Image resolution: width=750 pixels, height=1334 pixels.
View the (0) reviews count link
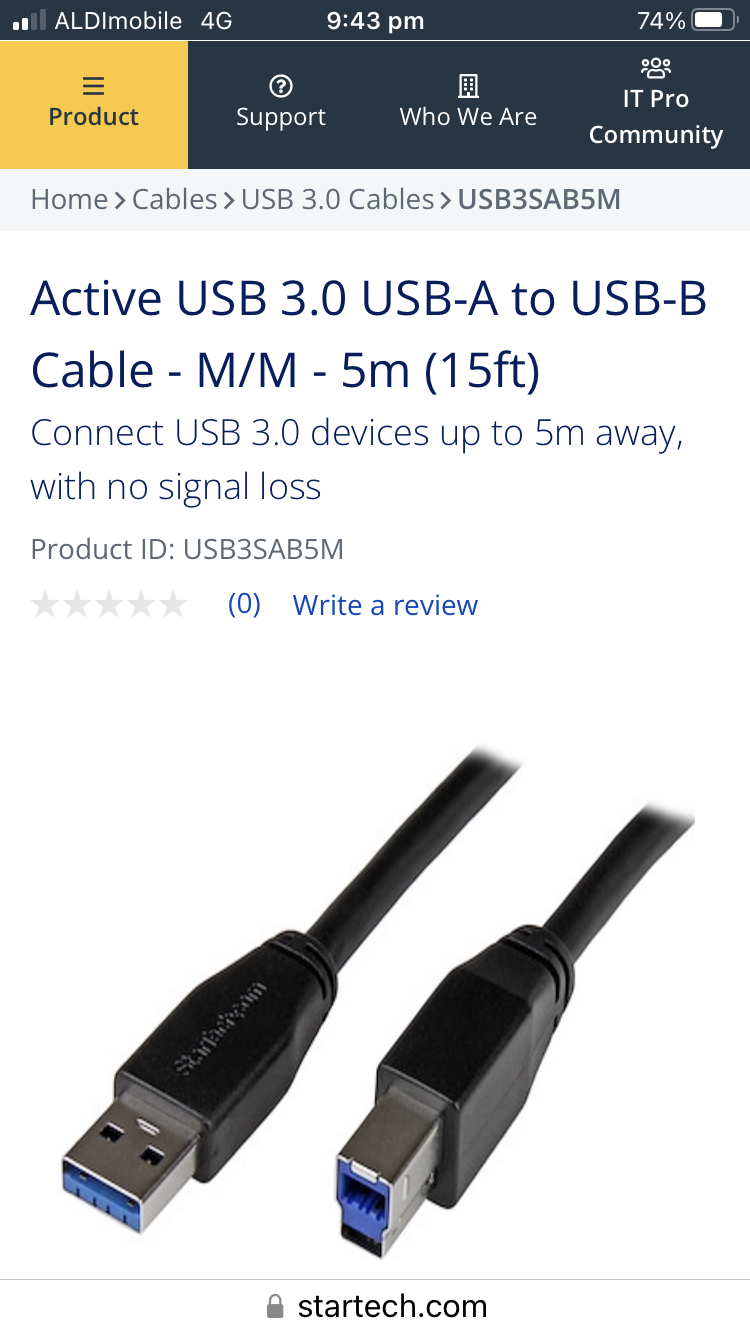244,604
